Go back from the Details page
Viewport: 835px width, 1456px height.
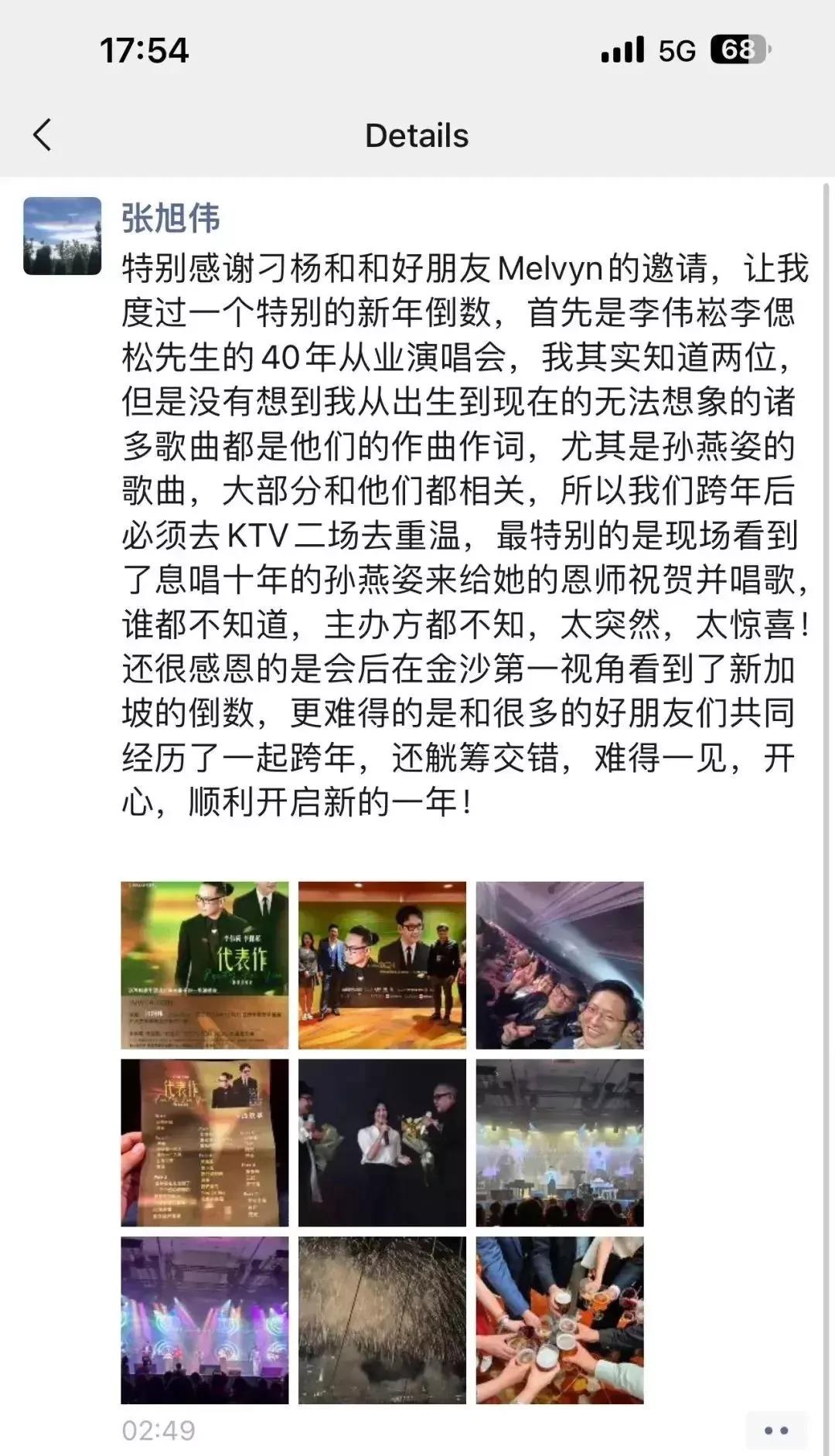43,135
